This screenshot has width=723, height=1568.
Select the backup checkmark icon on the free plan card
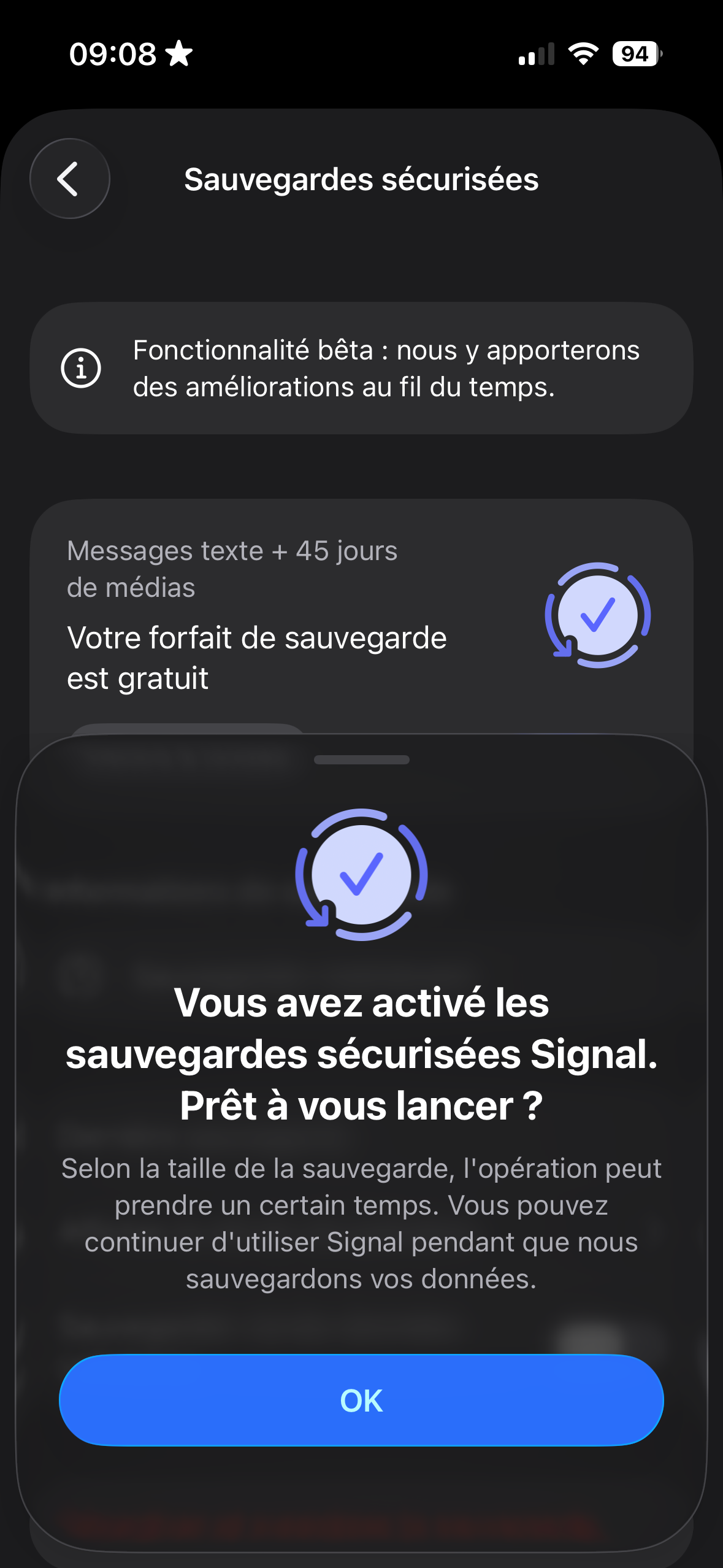click(x=595, y=620)
